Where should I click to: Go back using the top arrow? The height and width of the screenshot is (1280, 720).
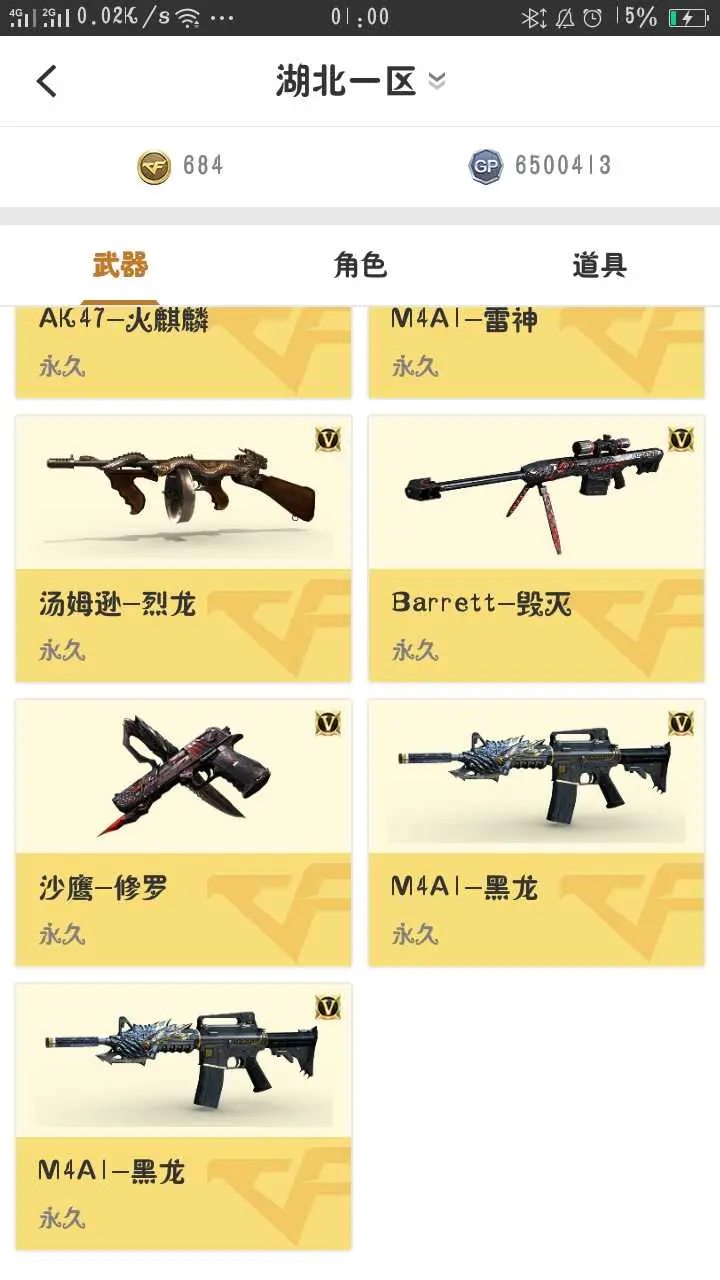tap(46, 81)
